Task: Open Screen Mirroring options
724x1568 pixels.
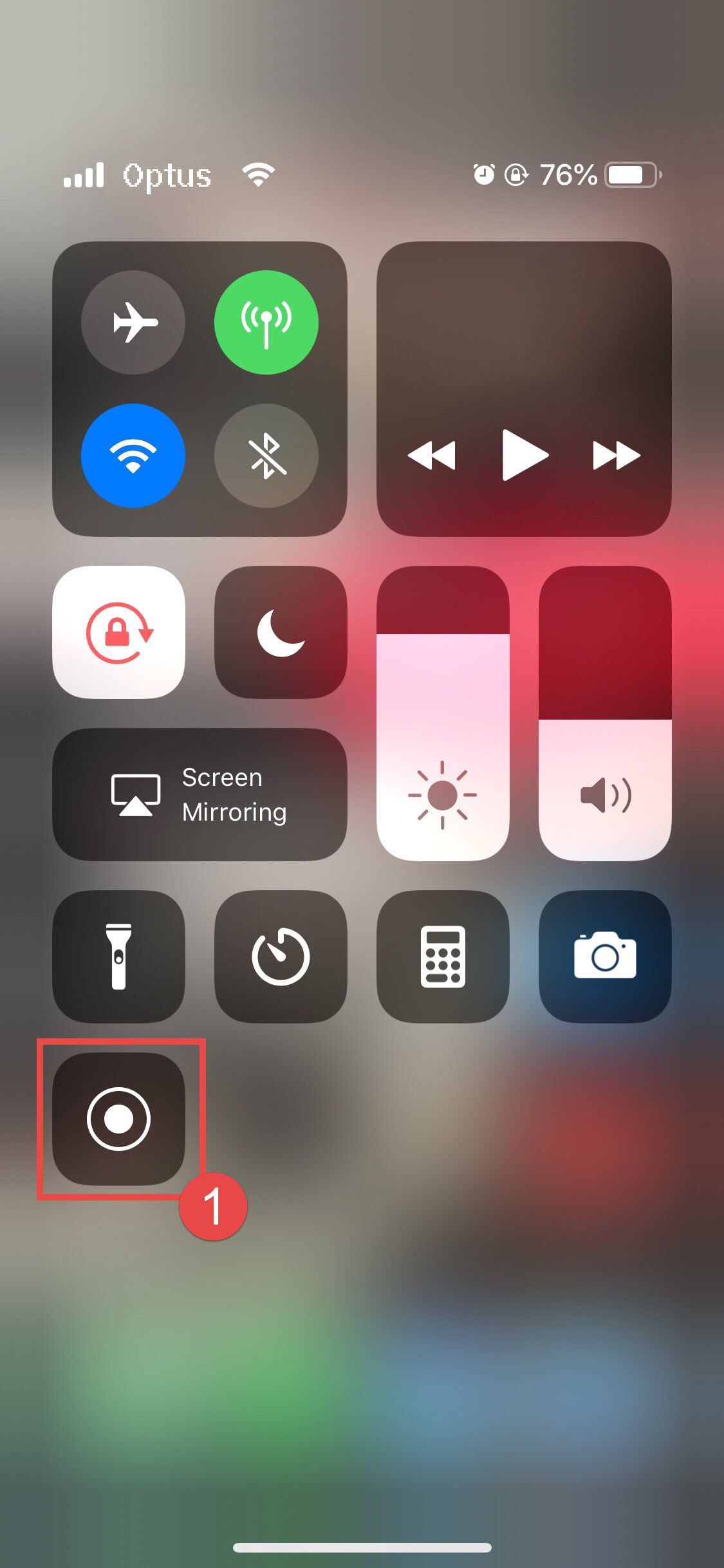Action: [200, 794]
